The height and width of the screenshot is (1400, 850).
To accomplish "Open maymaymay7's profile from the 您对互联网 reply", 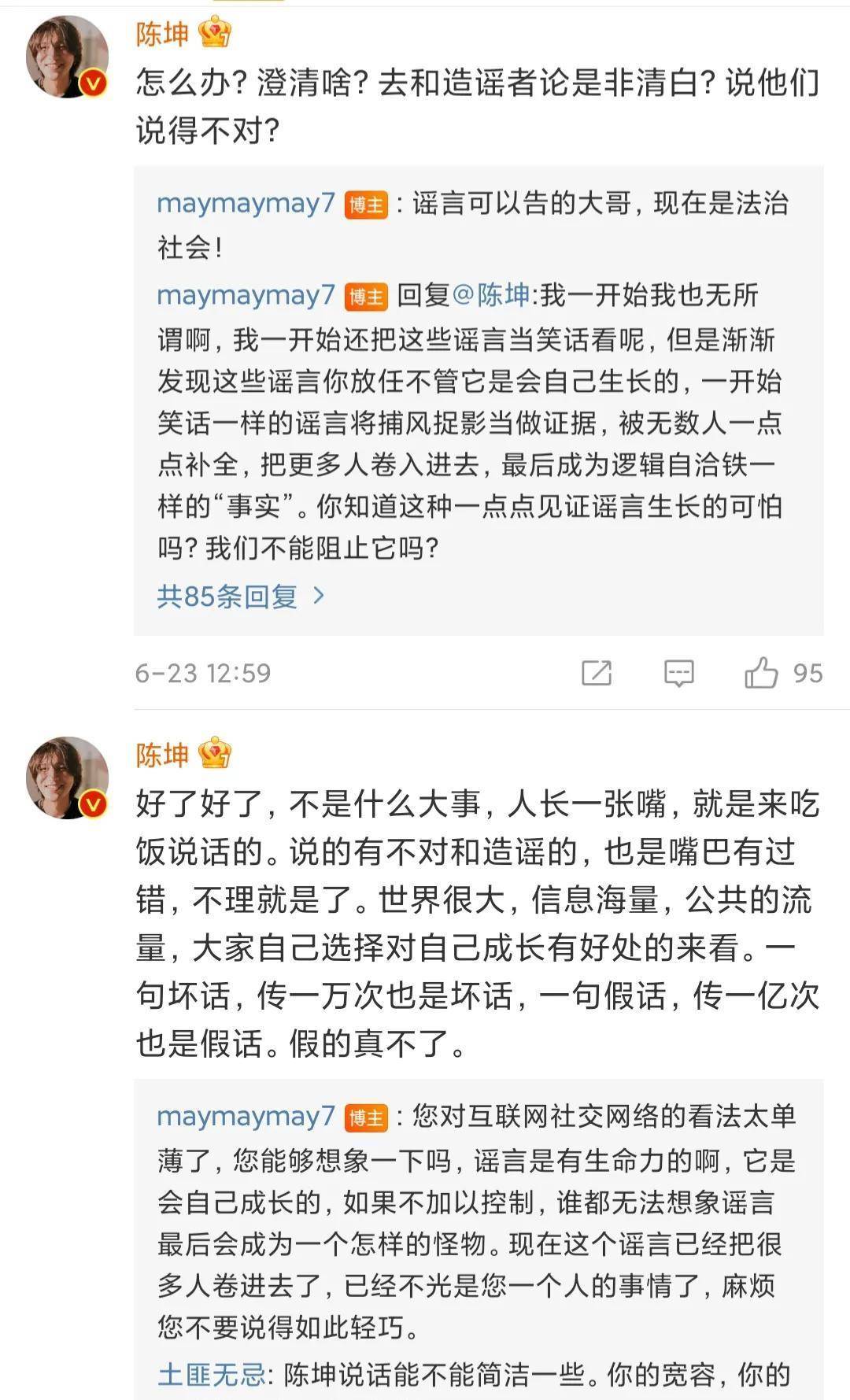I will pos(246,1116).
